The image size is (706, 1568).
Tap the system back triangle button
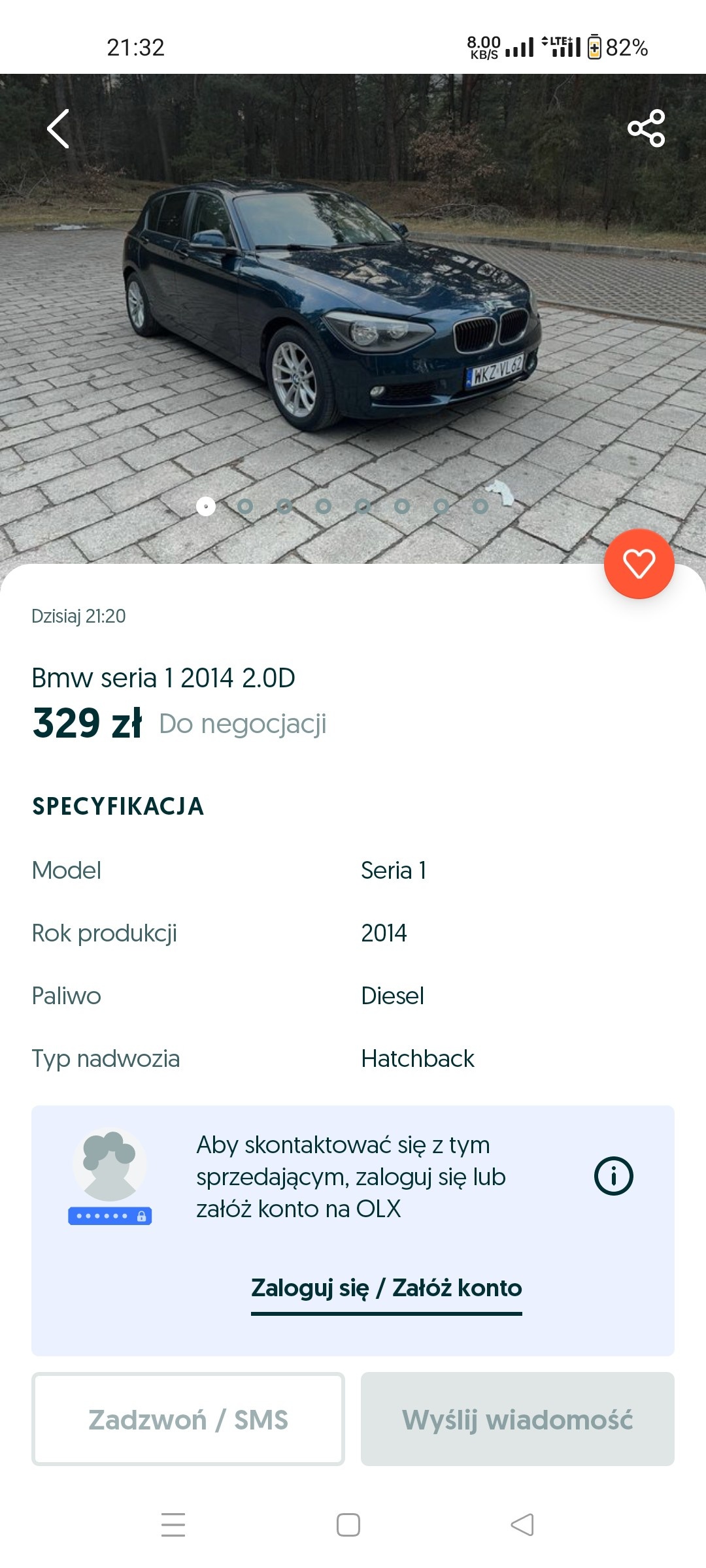pyautogui.click(x=522, y=1524)
